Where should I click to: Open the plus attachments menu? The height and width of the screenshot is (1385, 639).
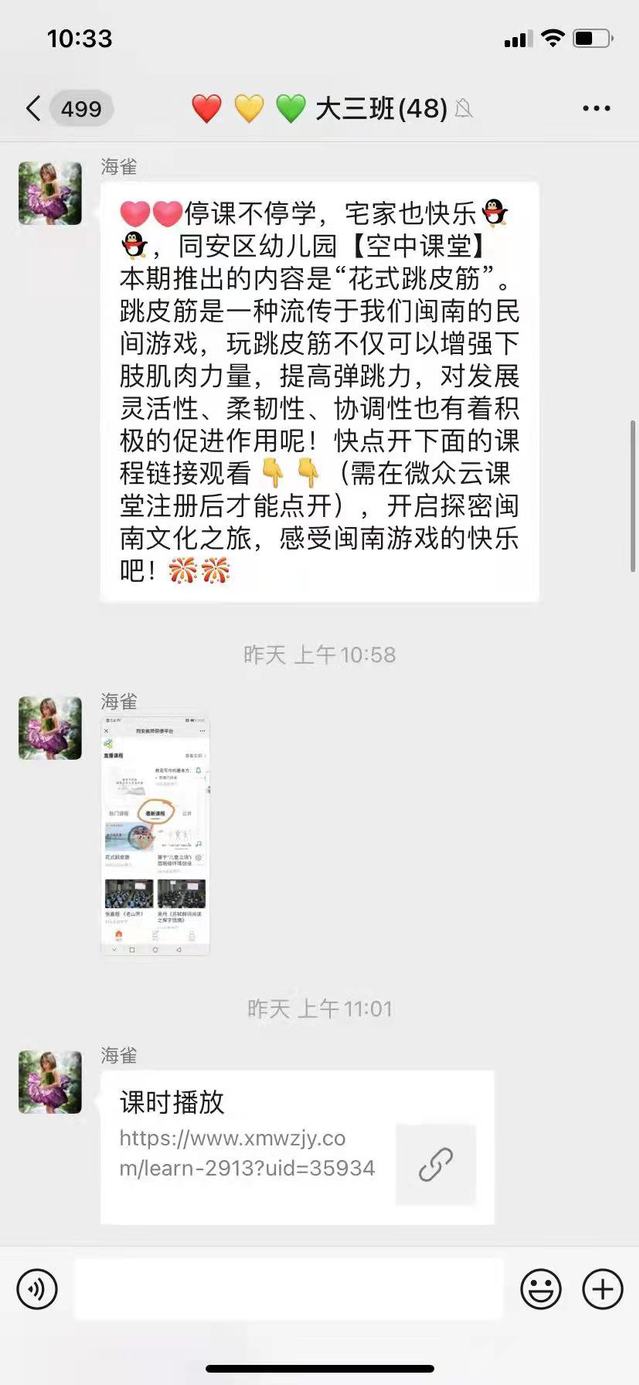tap(602, 1290)
